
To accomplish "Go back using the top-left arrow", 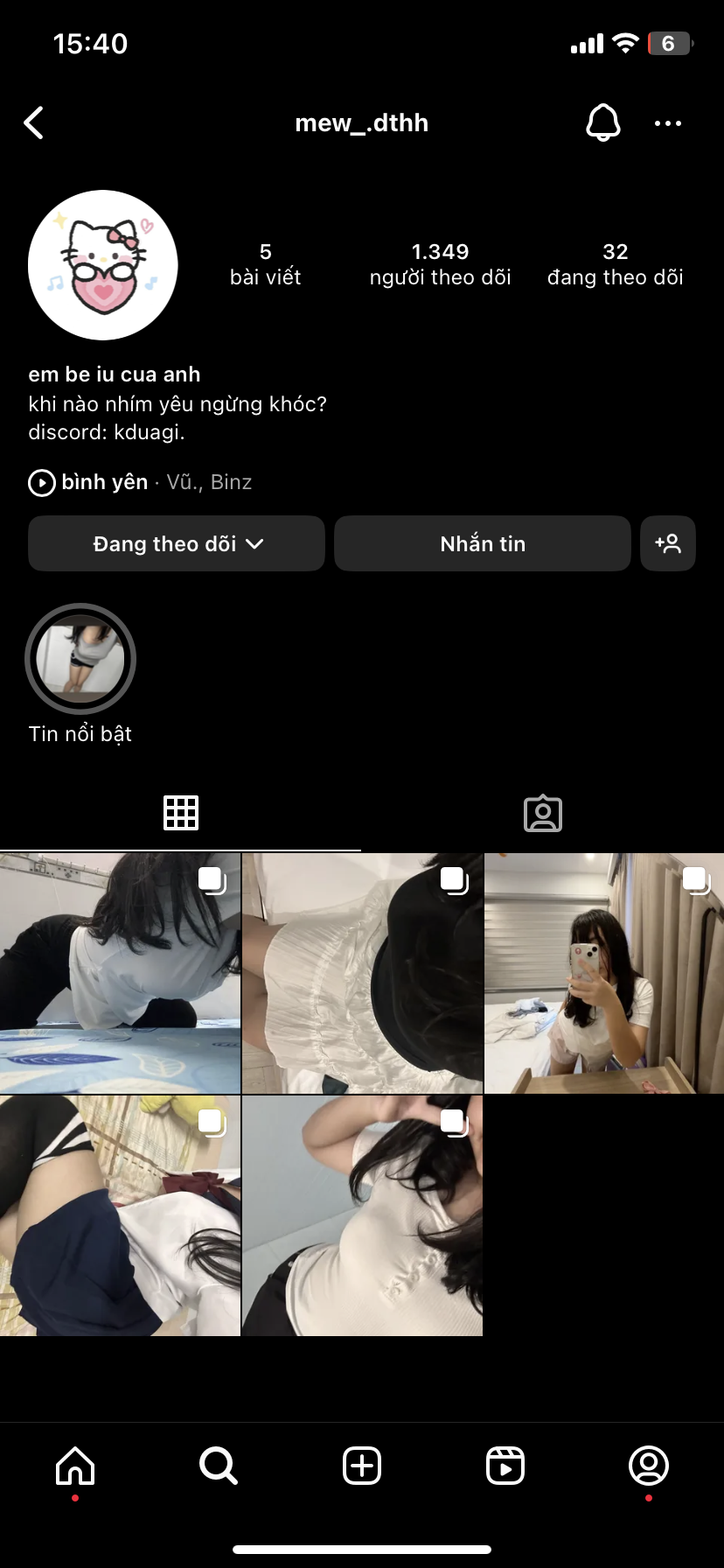I will (34, 123).
